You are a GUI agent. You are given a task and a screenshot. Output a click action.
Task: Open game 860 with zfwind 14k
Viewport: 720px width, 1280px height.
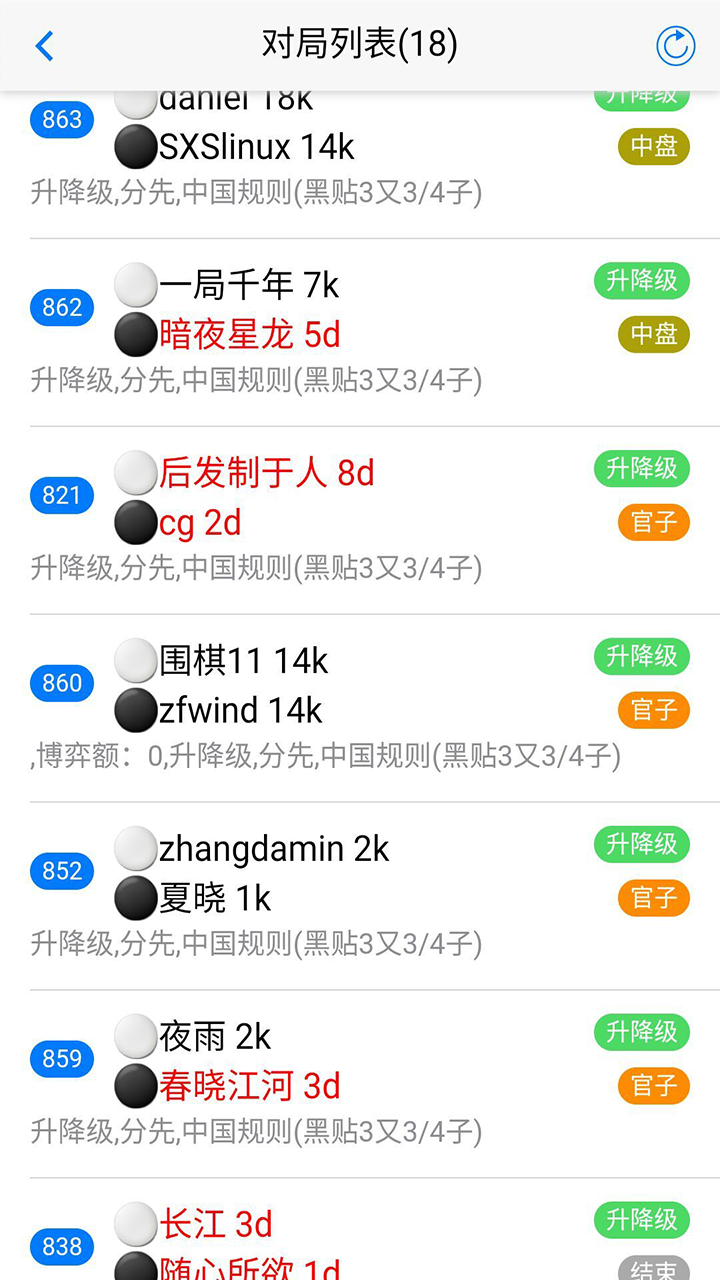[360, 709]
